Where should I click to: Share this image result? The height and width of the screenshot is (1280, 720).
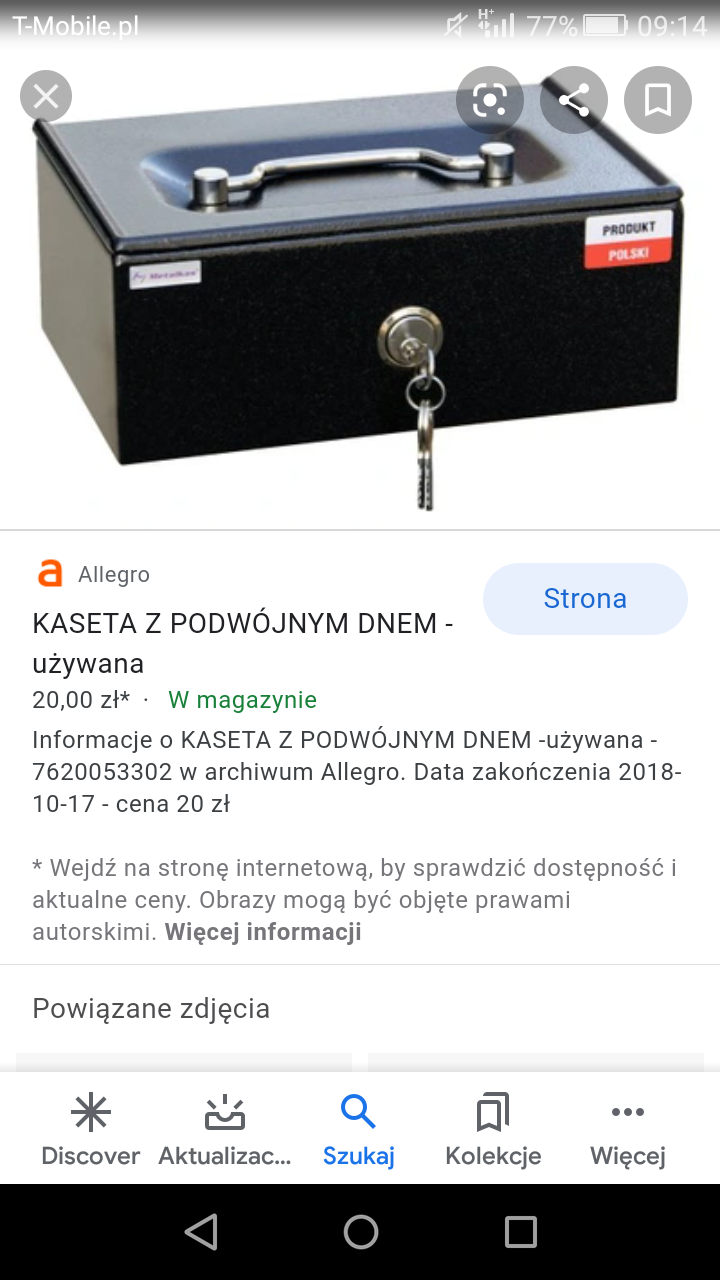(x=574, y=99)
